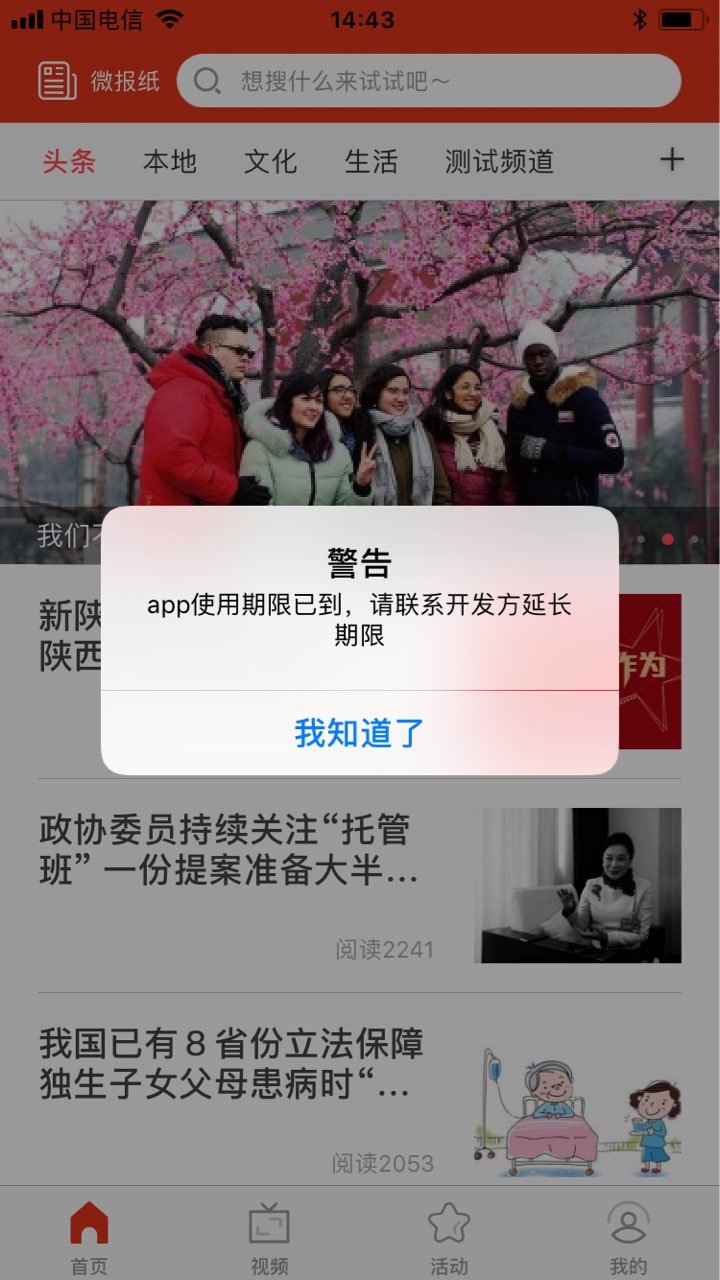Switch to the 本地 channel tab
The height and width of the screenshot is (1280, 720).
tap(169, 162)
